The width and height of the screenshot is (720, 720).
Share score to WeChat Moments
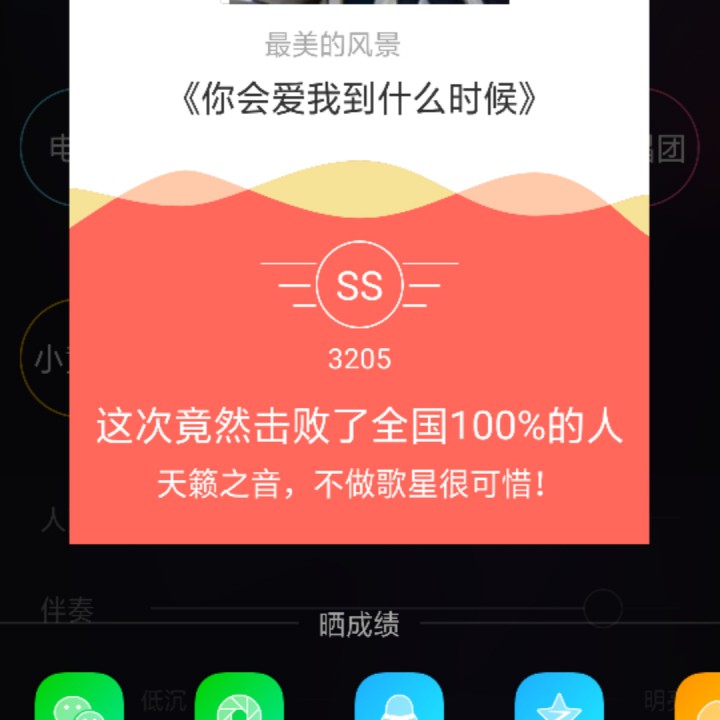click(x=239, y=699)
